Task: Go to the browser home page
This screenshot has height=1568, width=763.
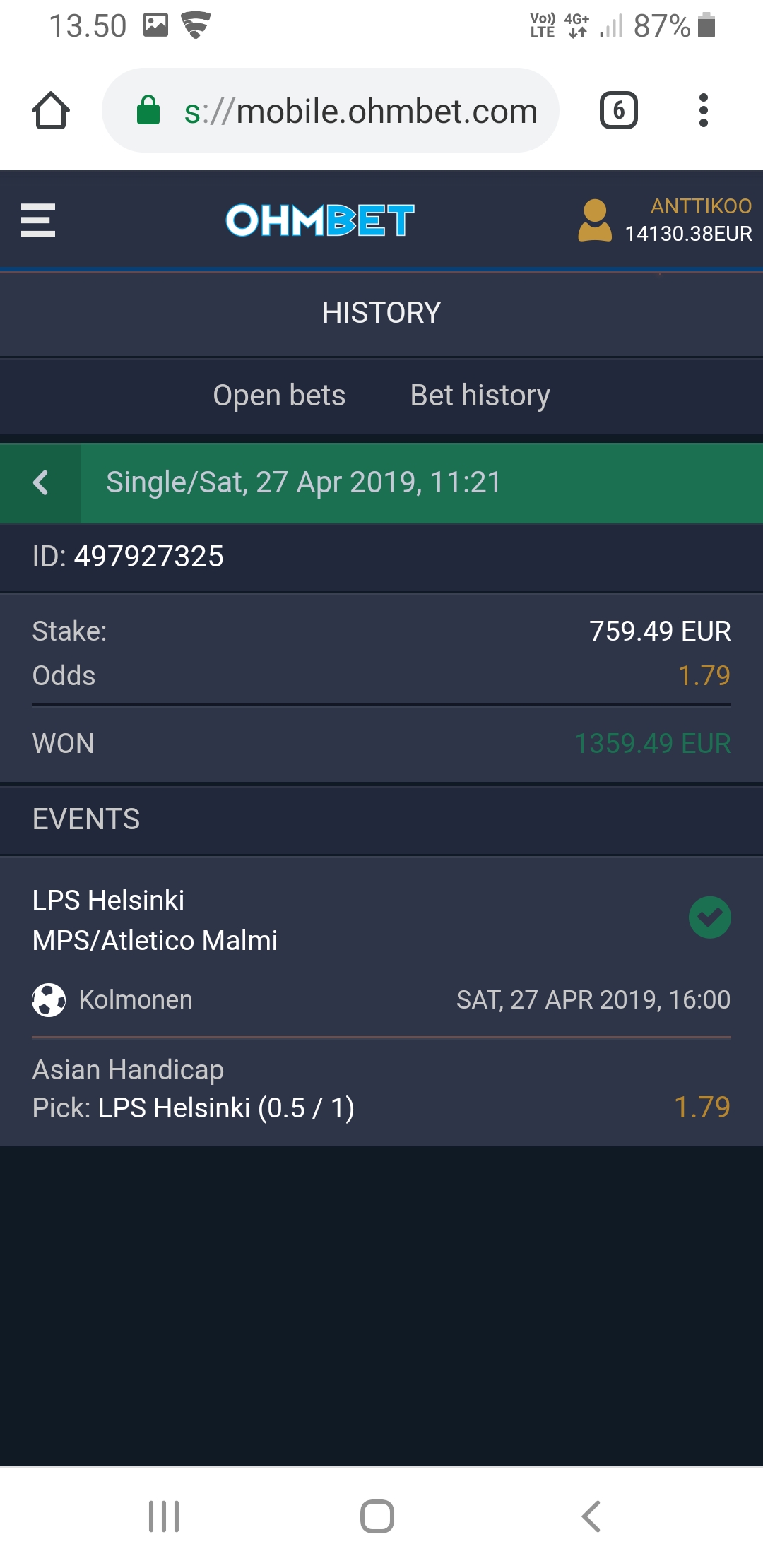Action: pos(51,111)
